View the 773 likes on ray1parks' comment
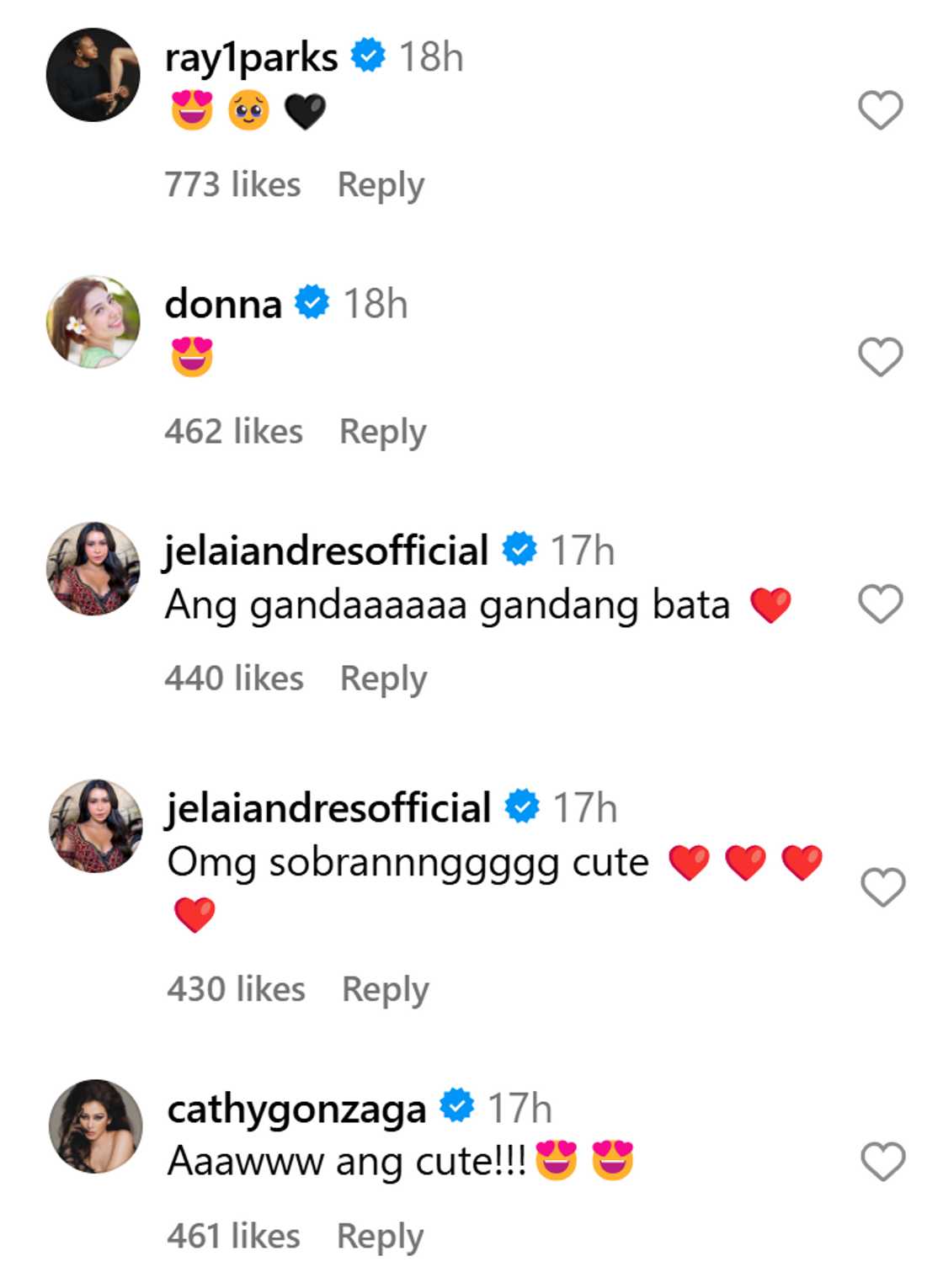Screen dimensions: 943x1288 point(232,185)
